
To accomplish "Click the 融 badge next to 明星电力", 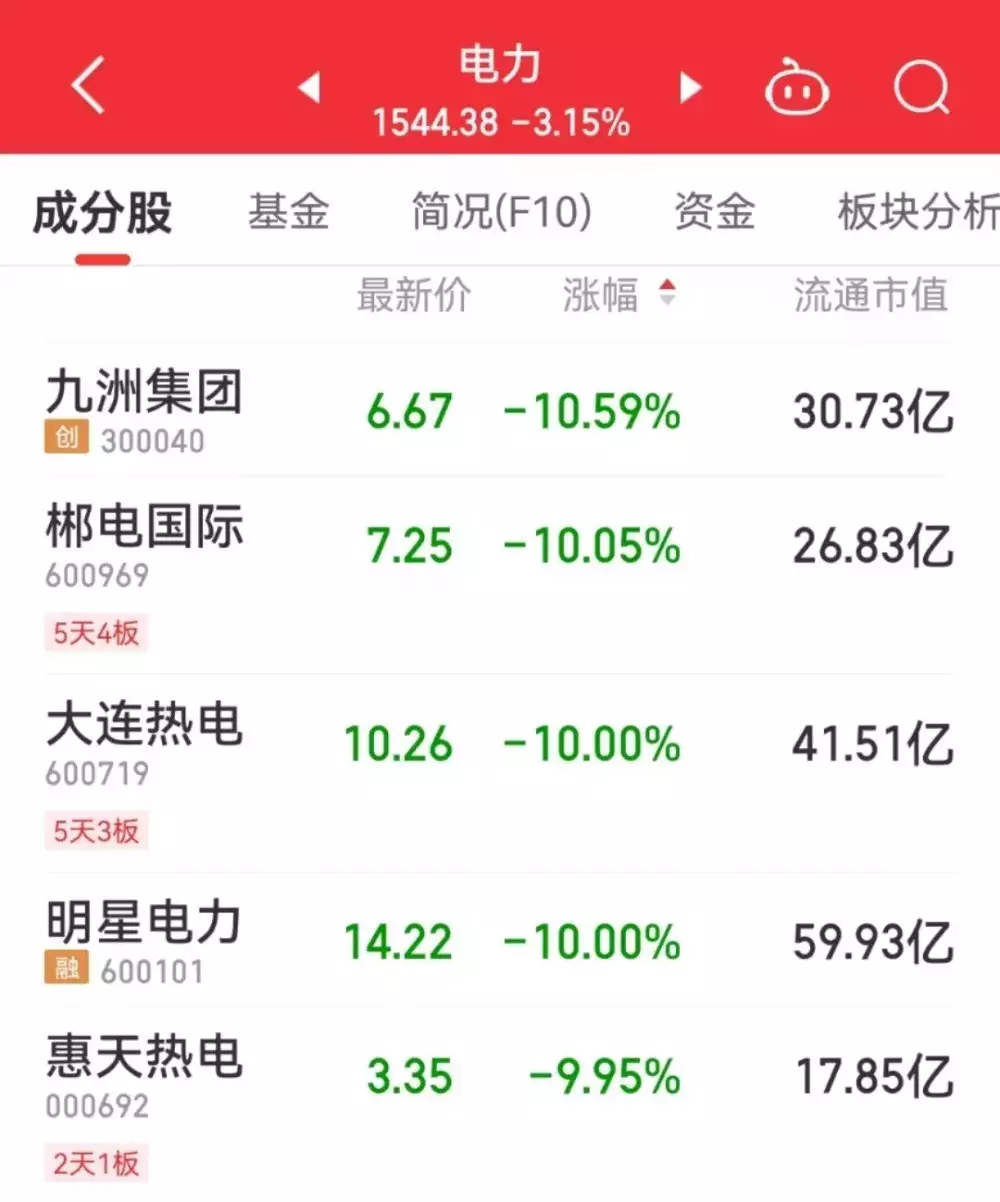I will point(64,967).
